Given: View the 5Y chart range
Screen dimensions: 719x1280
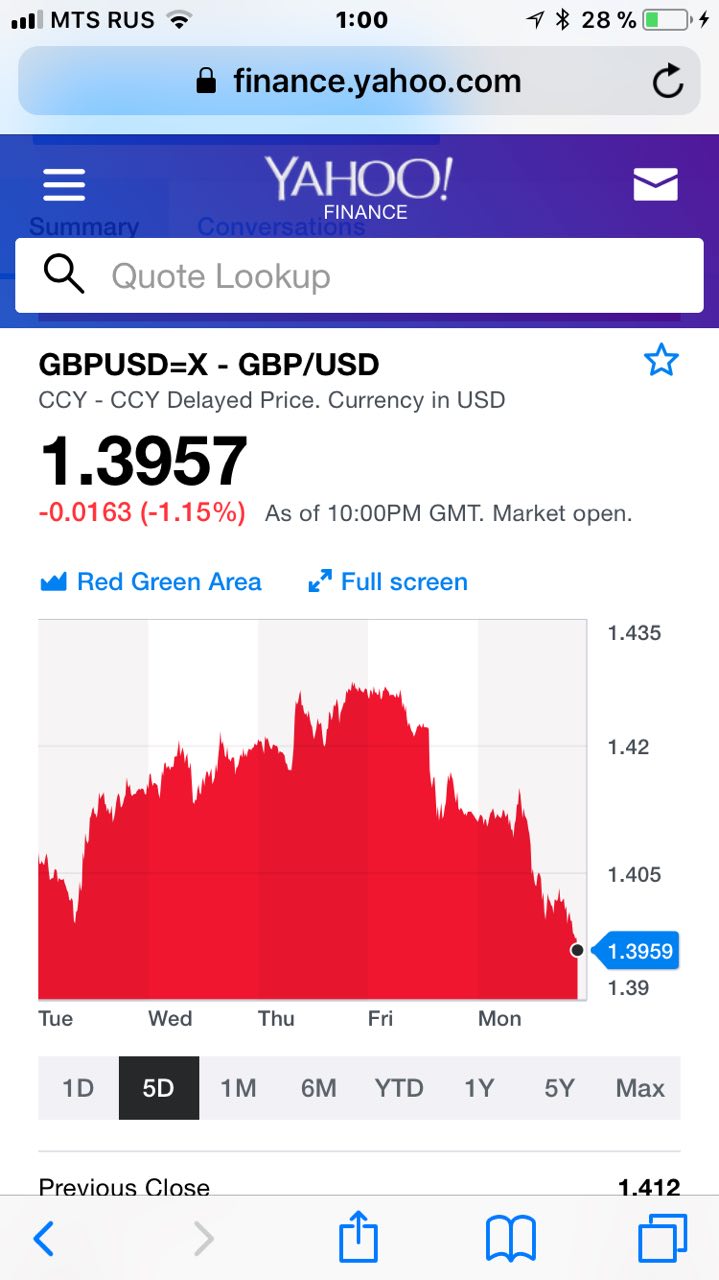Looking at the screenshot, I should [559, 1088].
